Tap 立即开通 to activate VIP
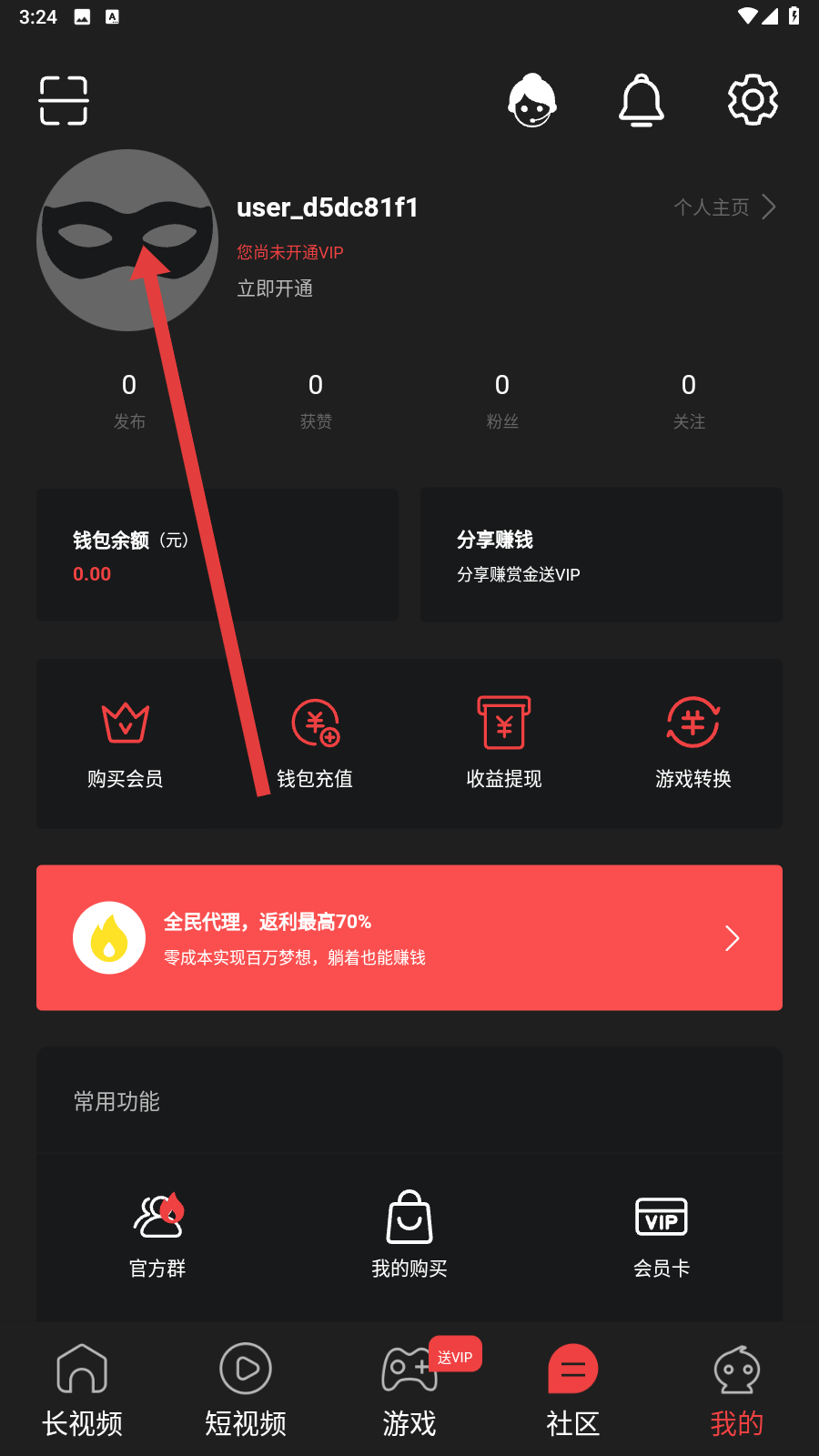 point(275,288)
